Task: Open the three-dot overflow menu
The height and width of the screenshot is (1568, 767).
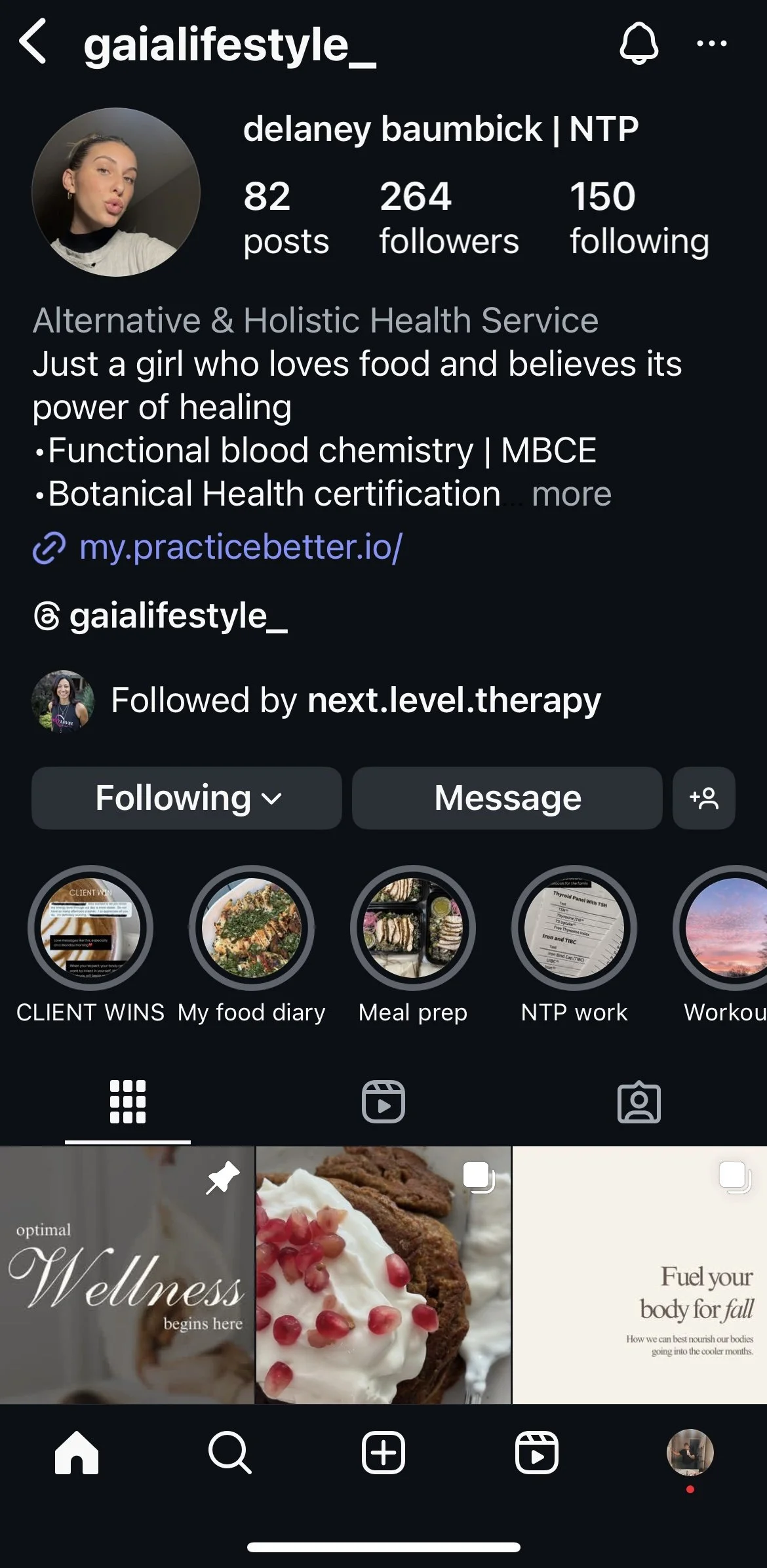Action: coord(711,43)
